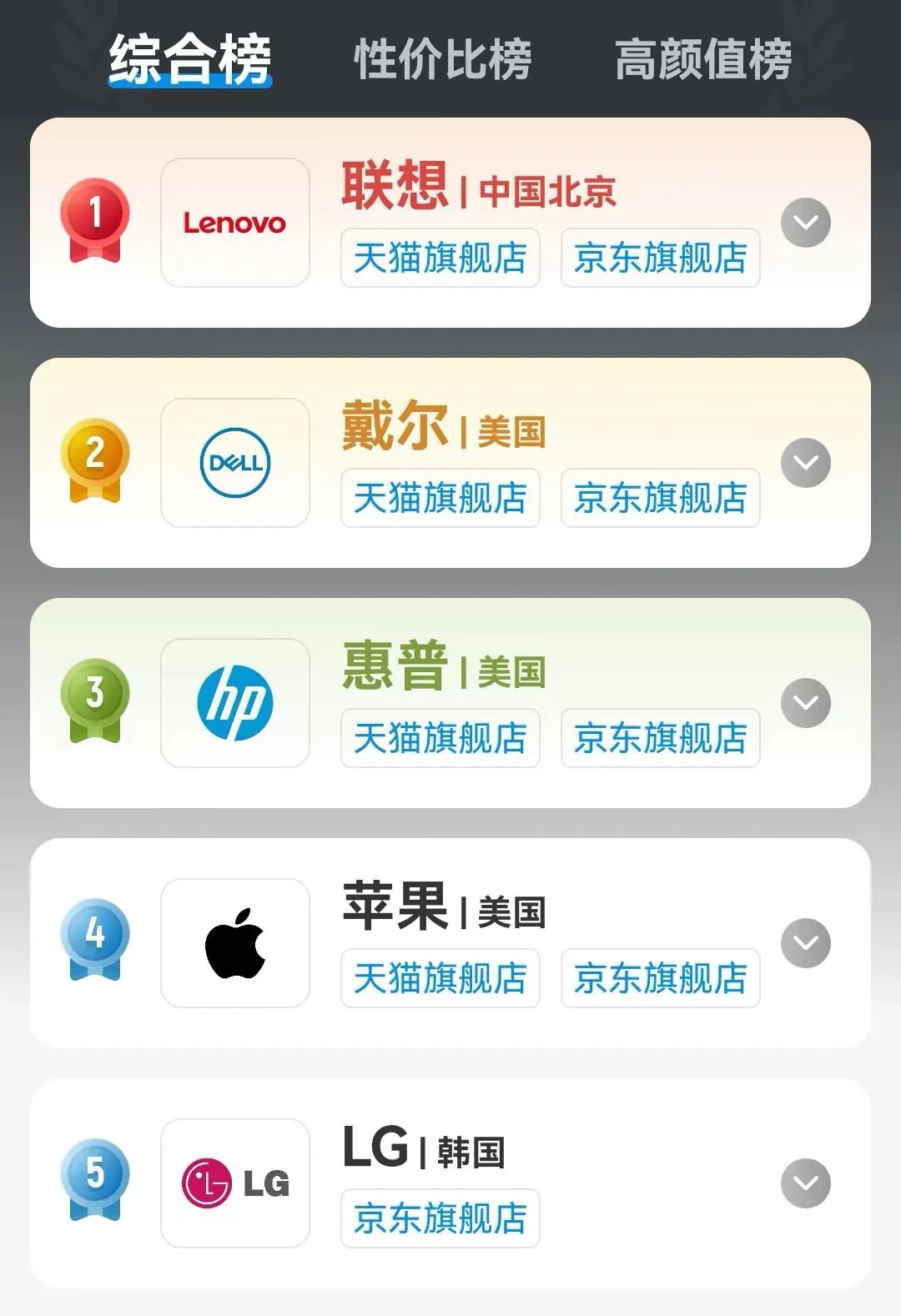Open 戴尔's 京东旗舰店
The height and width of the screenshot is (1316, 901).
point(660,498)
